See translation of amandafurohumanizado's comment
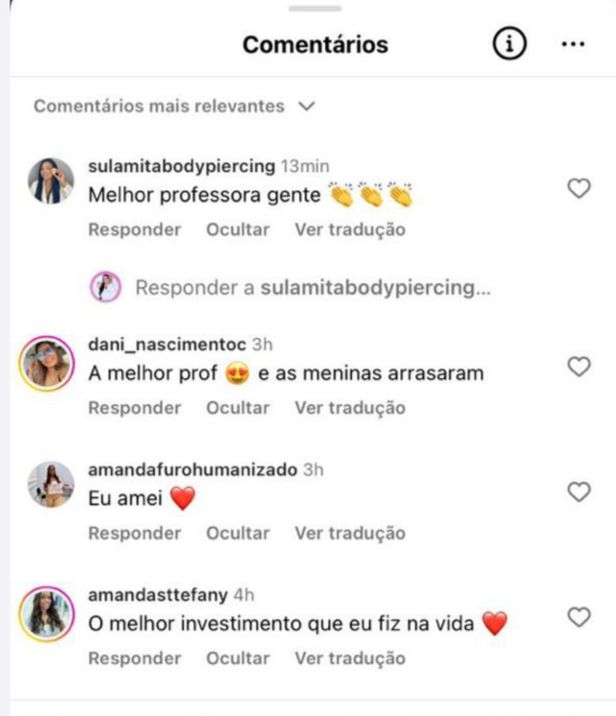 (x=350, y=533)
